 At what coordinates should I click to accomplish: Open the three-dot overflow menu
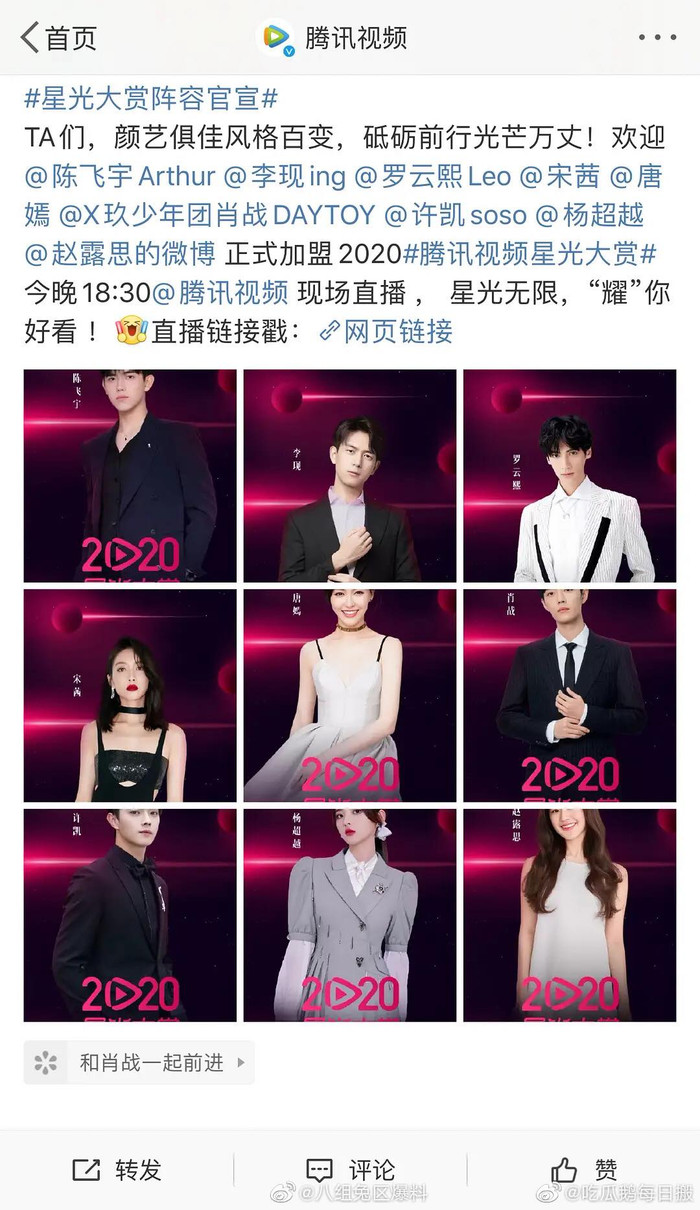pyautogui.click(x=657, y=38)
